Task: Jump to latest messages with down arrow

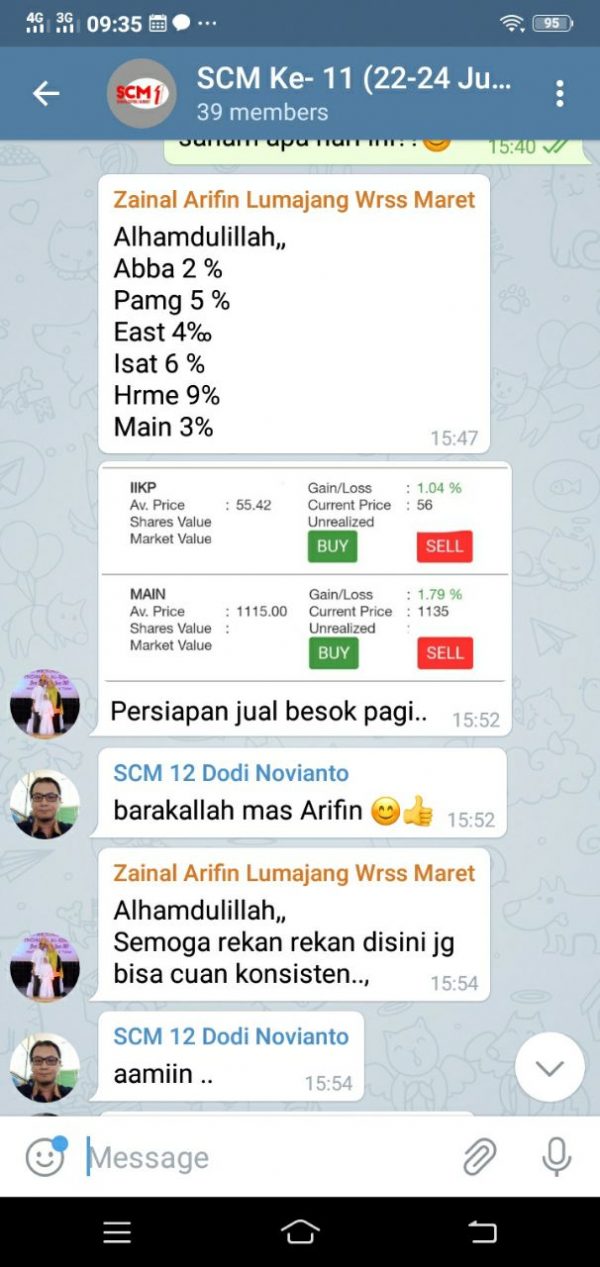Action: 549,1067
